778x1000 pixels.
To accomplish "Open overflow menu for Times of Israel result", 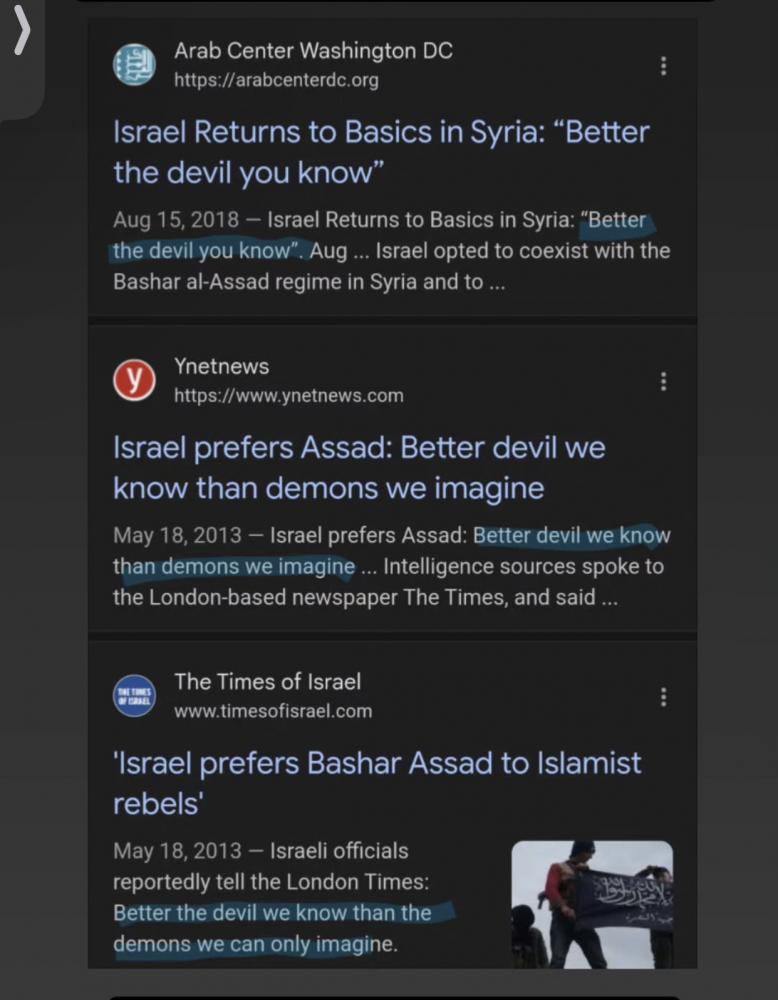I will 663,697.
